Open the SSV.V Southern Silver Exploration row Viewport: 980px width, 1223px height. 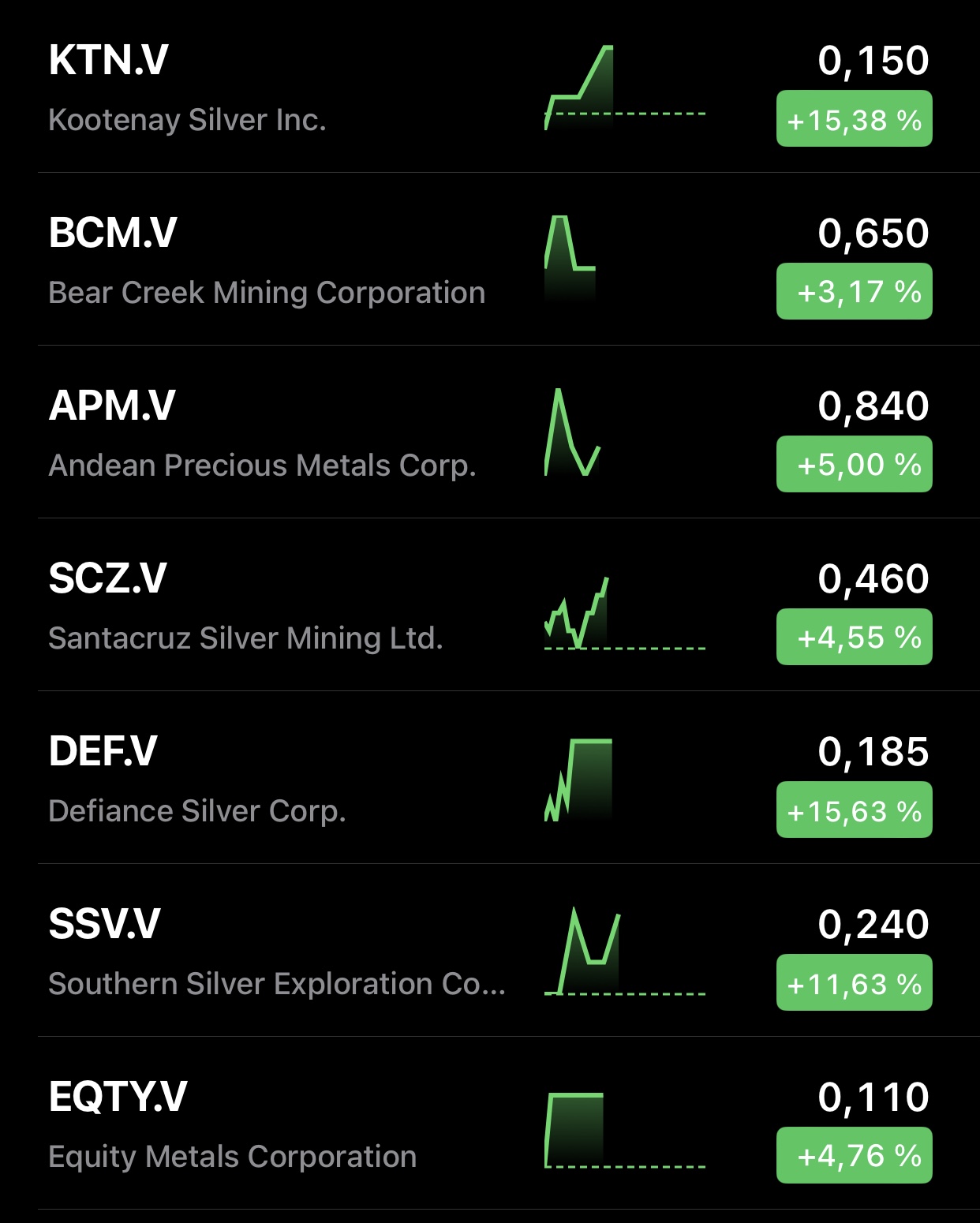276,952
